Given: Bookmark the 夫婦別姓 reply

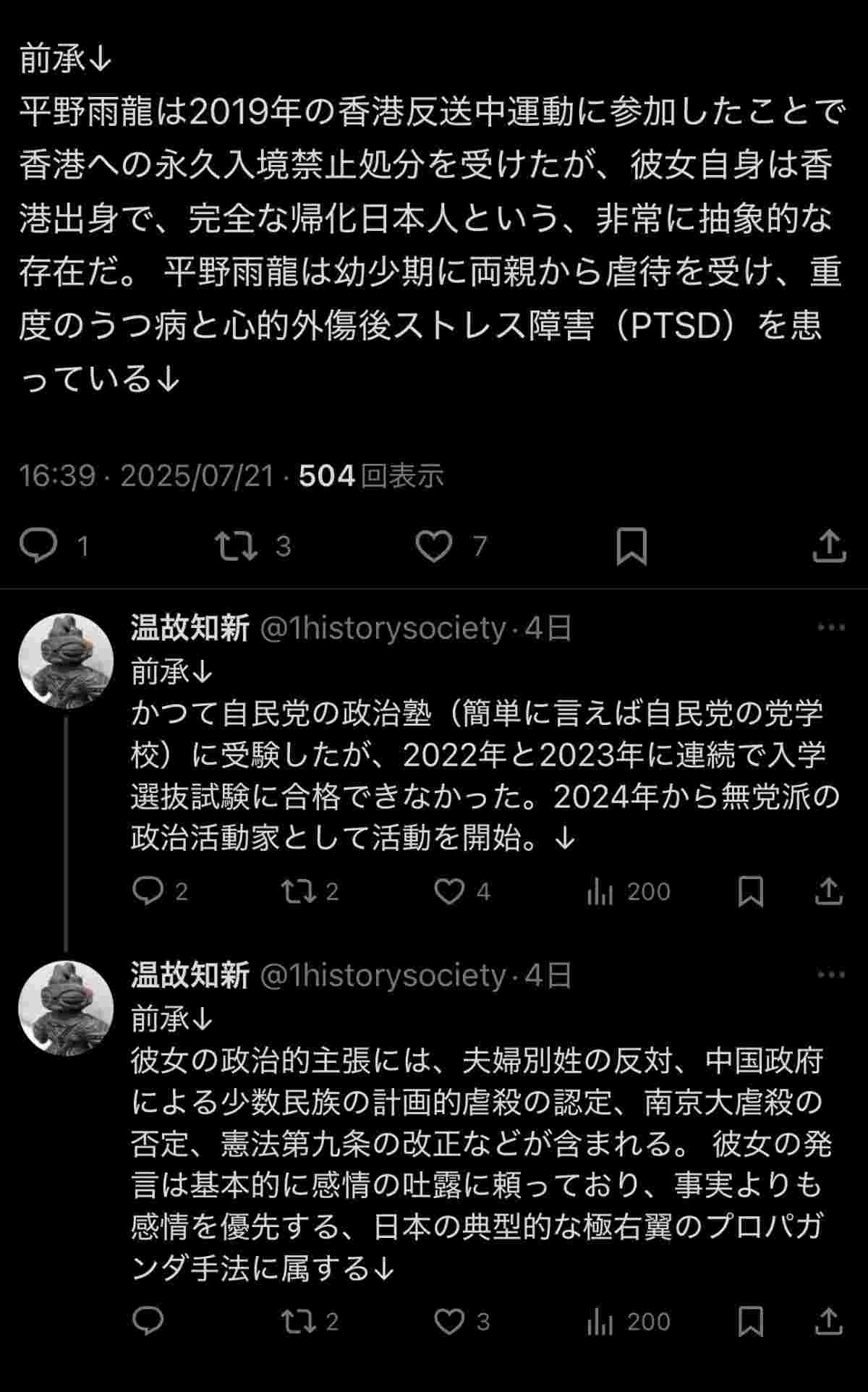Looking at the screenshot, I should [750, 1321].
